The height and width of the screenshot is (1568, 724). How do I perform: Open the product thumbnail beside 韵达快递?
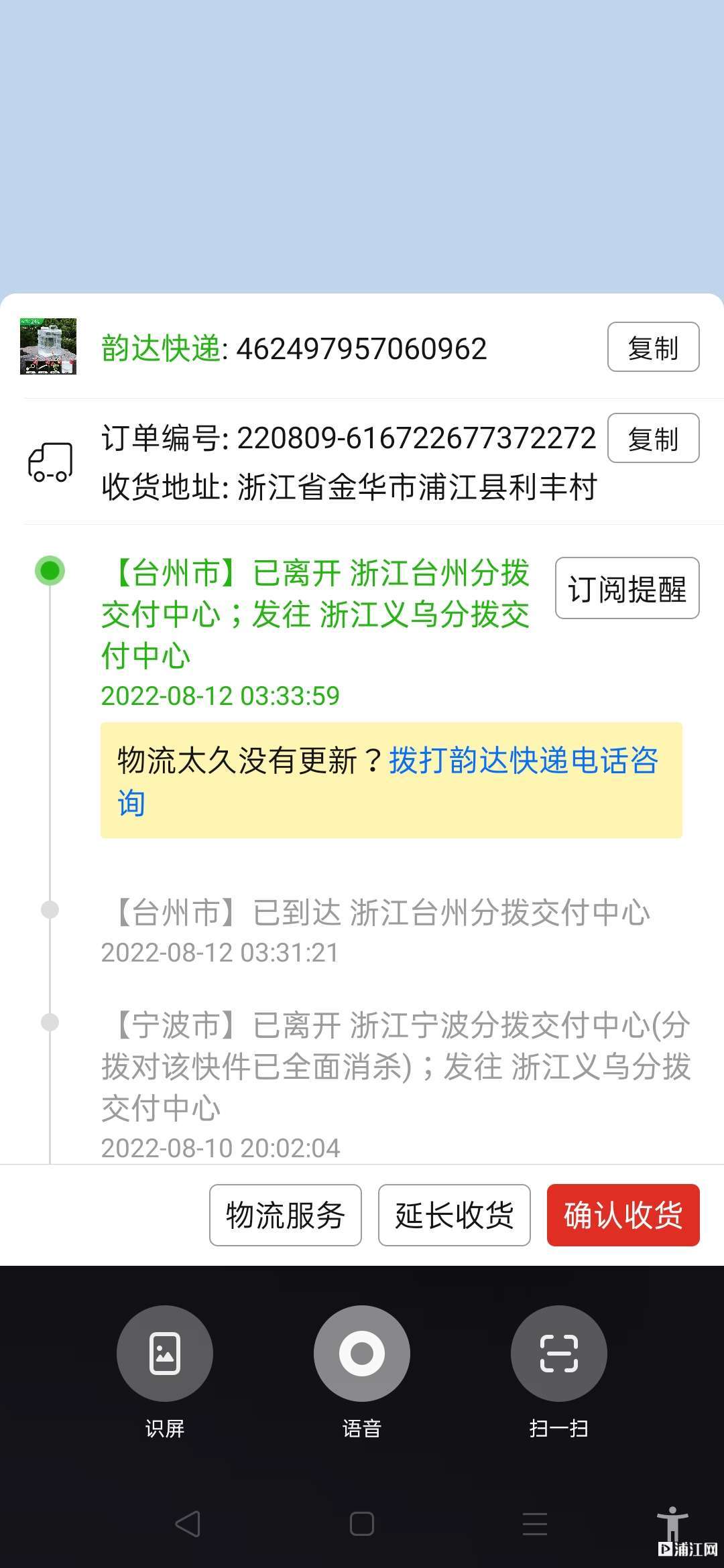(48, 346)
